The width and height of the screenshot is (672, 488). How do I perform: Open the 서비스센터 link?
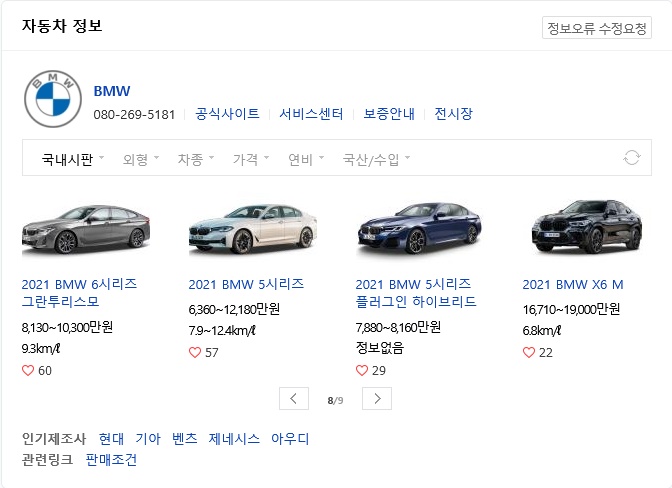[x=311, y=114]
